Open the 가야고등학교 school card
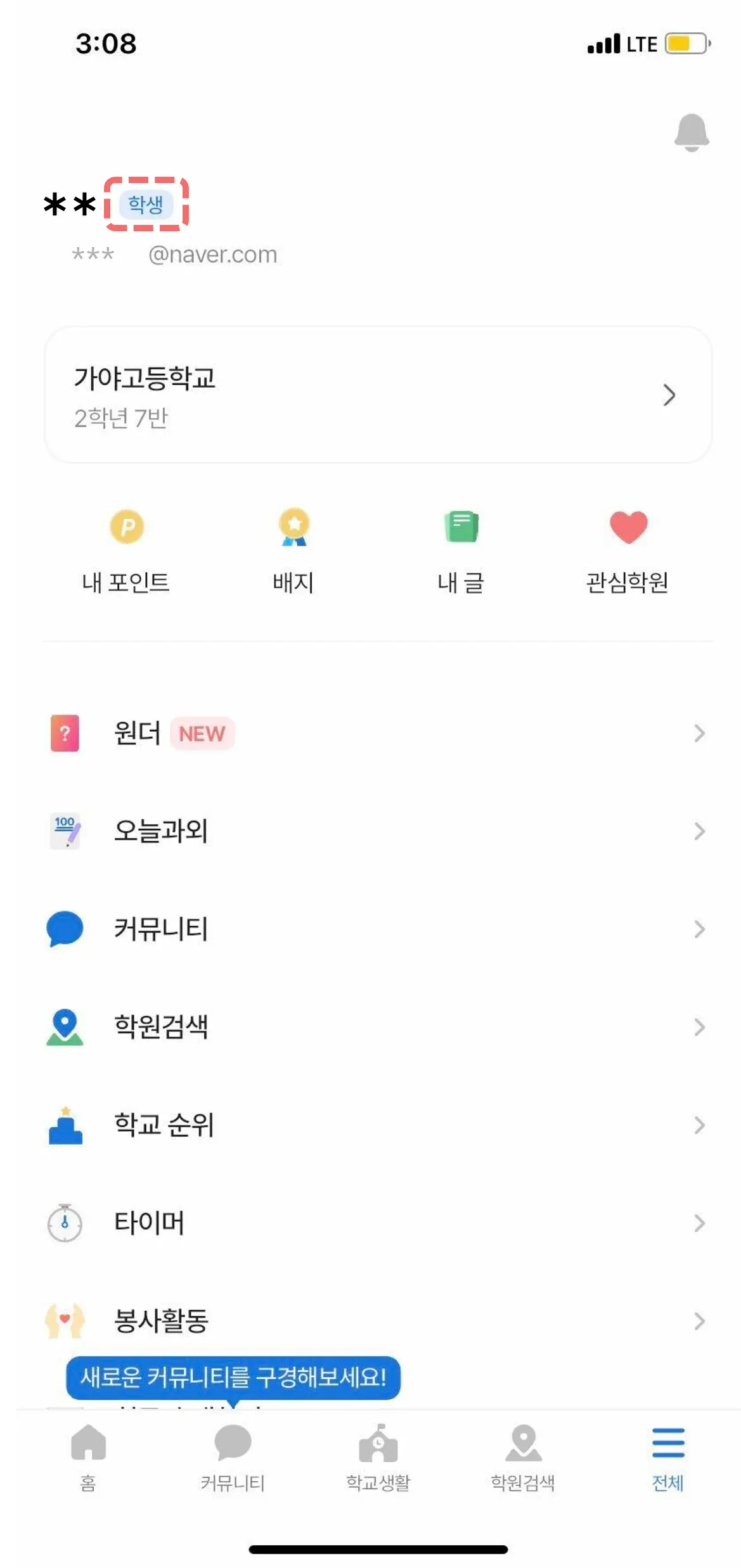The height and width of the screenshot is (1568, 741). tap(378, 395)
